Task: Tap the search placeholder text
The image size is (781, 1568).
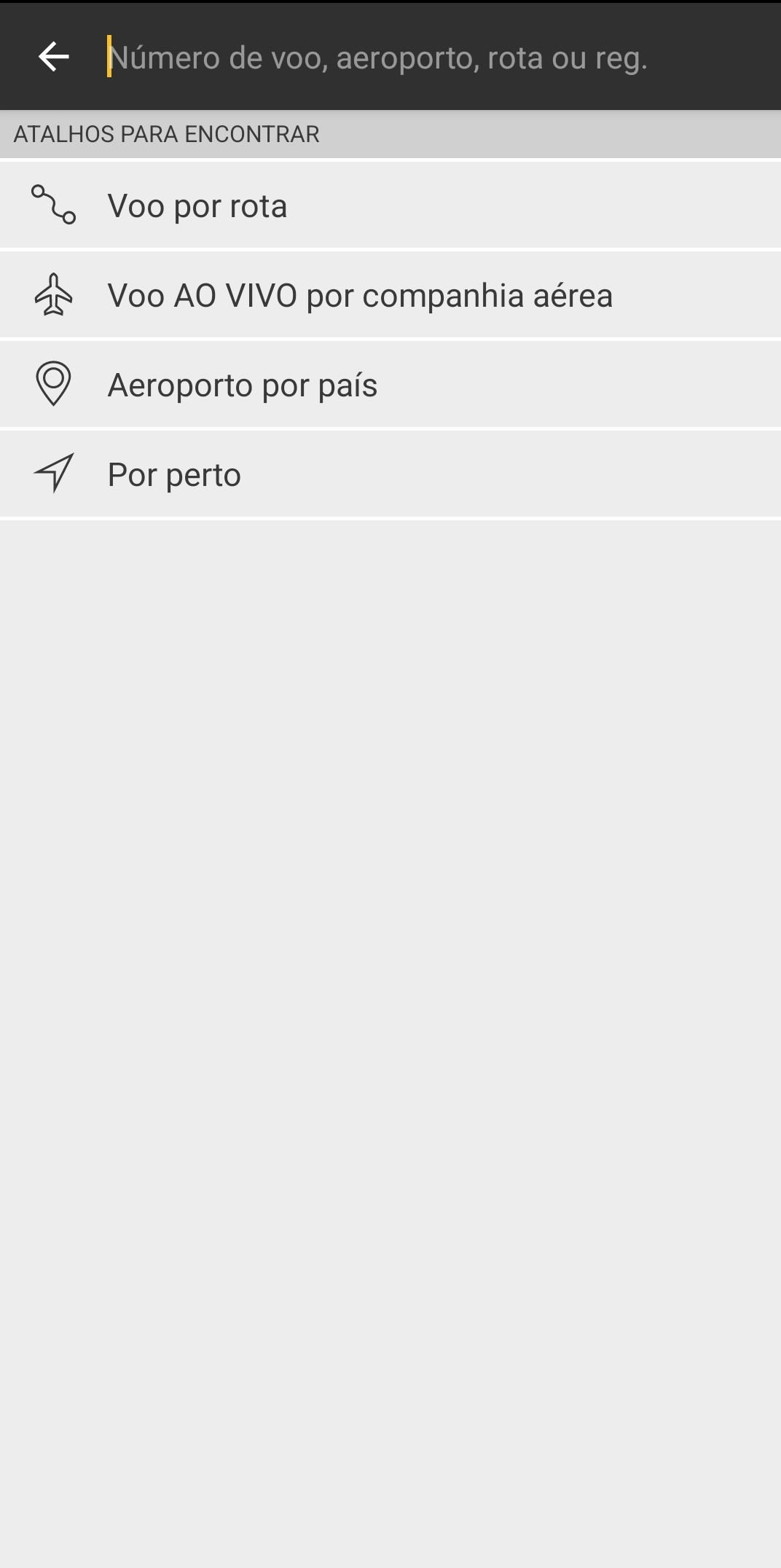Action: [379, 58]
